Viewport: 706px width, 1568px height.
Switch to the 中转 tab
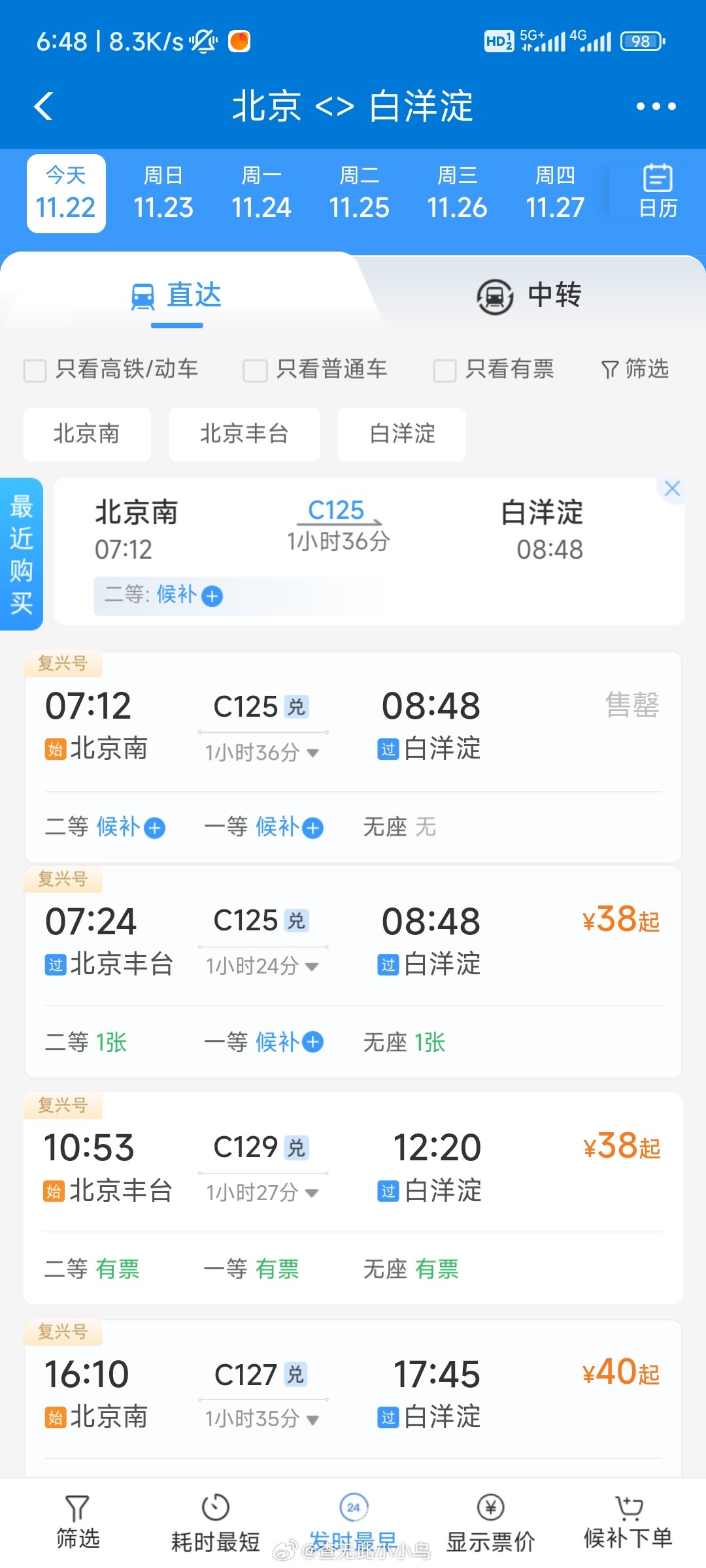[529, 296]
